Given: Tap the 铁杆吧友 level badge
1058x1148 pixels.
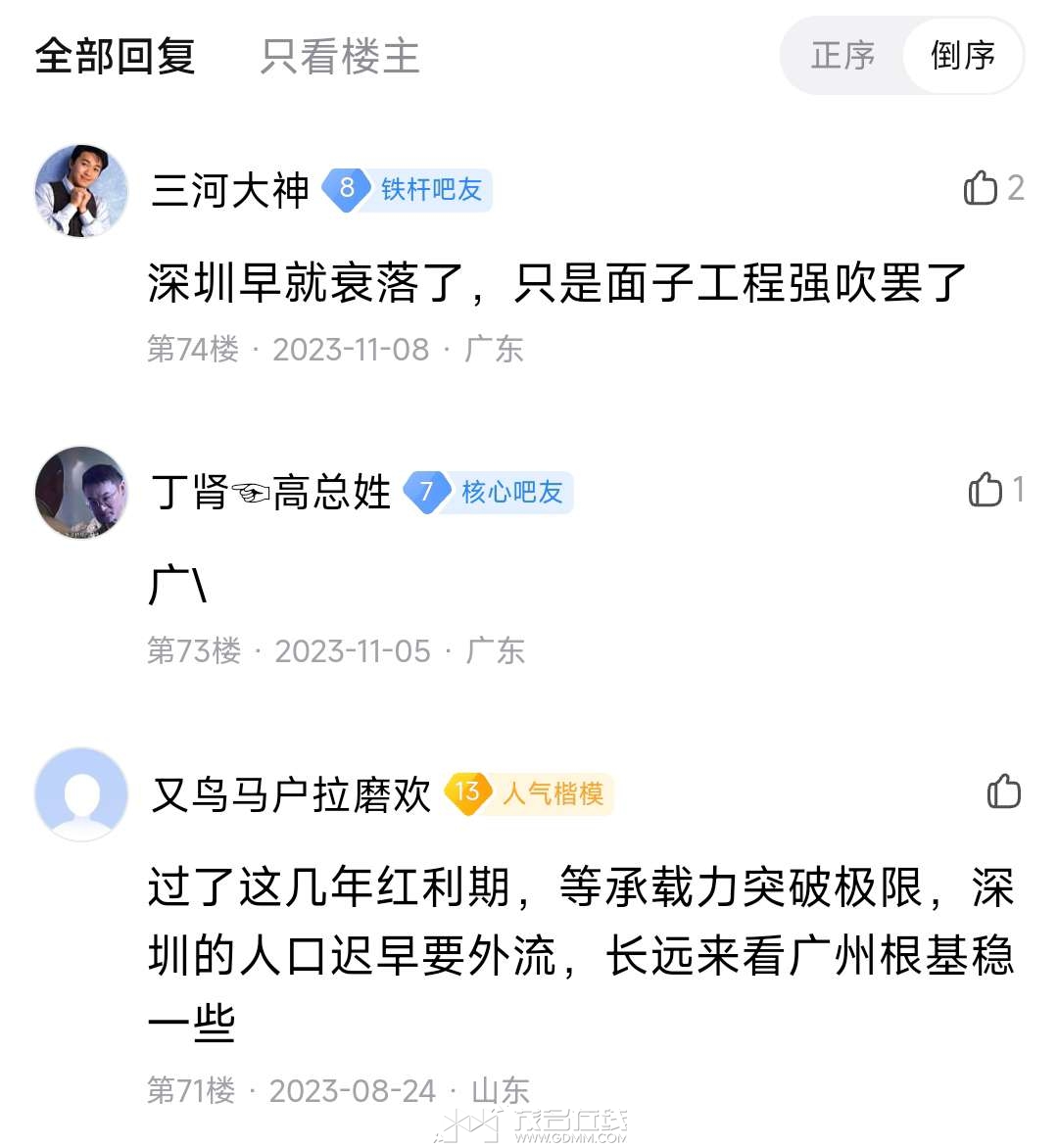Looking at the screenshot, I should 408,189.
